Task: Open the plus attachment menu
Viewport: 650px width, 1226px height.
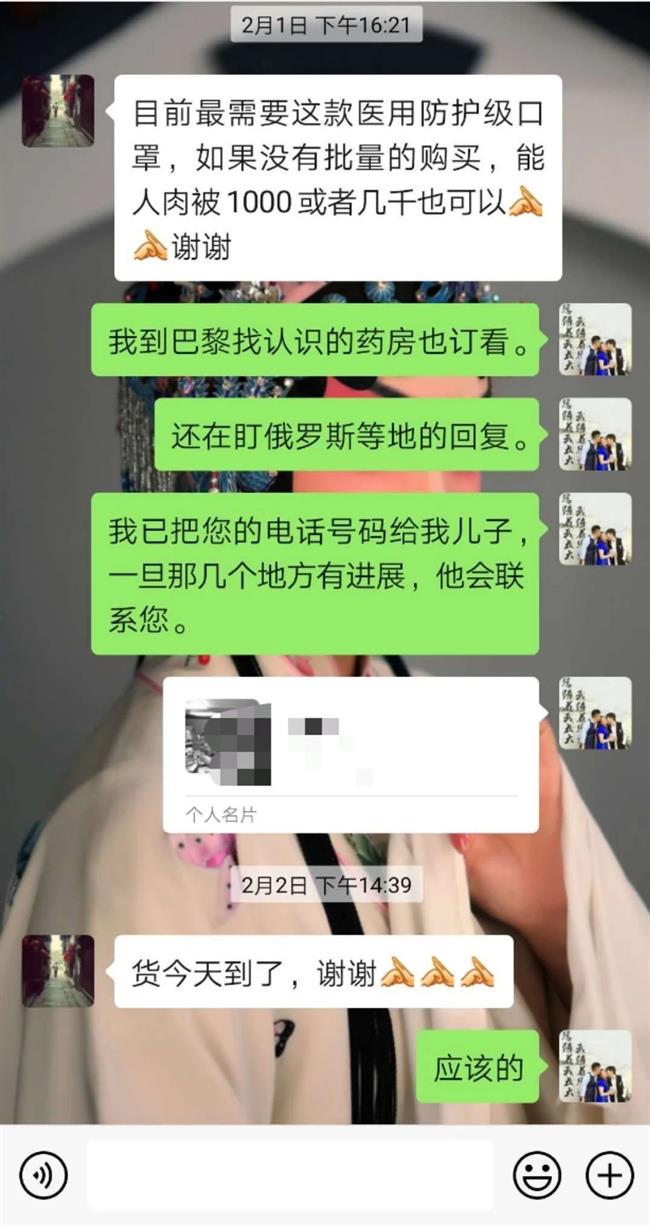Action: point(609,1175)
